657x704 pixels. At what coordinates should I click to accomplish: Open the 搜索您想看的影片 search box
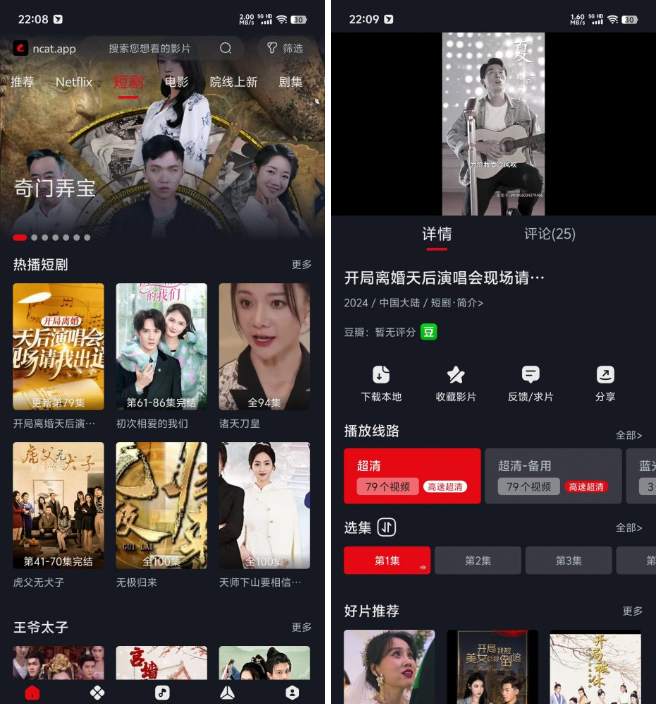160,48
